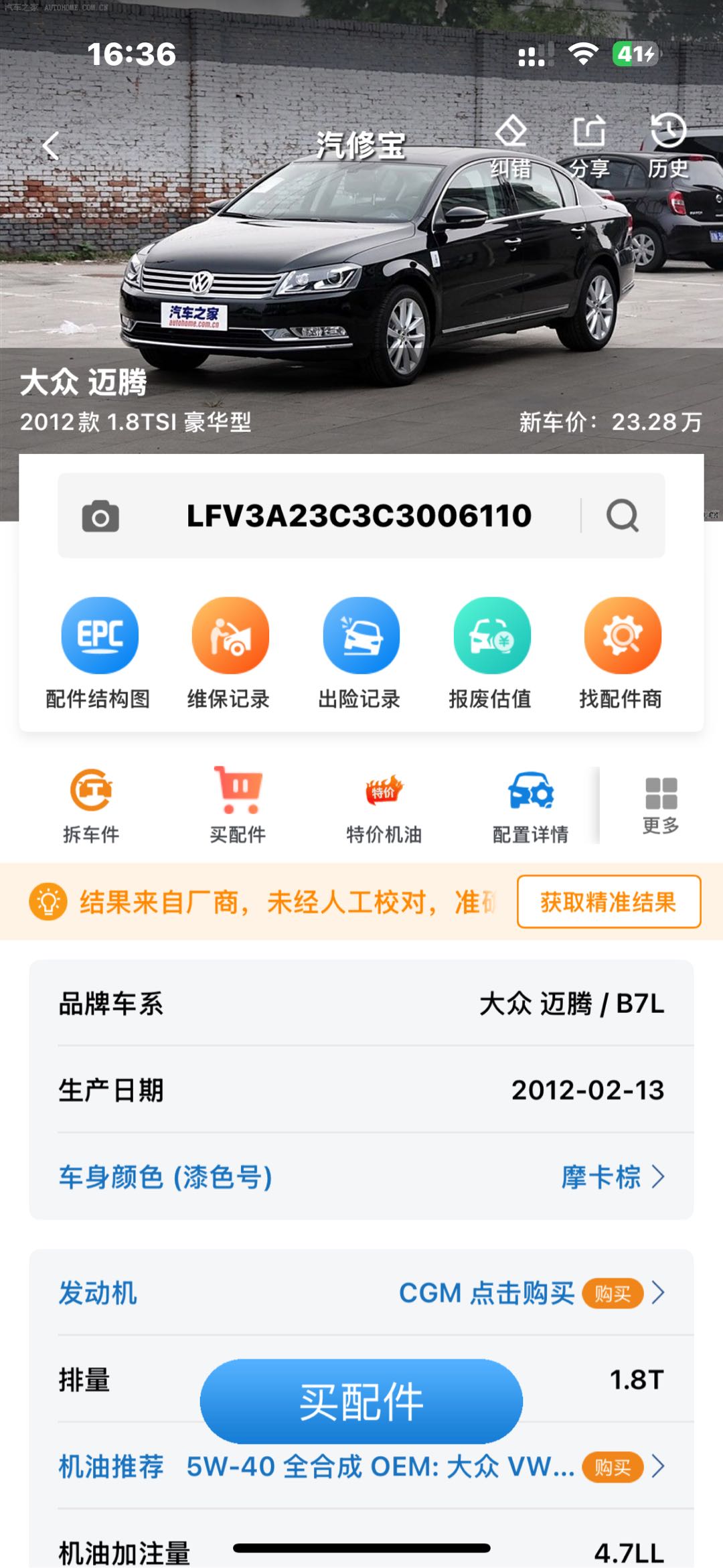Go back using the back arrow
The height and width of the screenshot is (1568, 723).
[52, 145]
